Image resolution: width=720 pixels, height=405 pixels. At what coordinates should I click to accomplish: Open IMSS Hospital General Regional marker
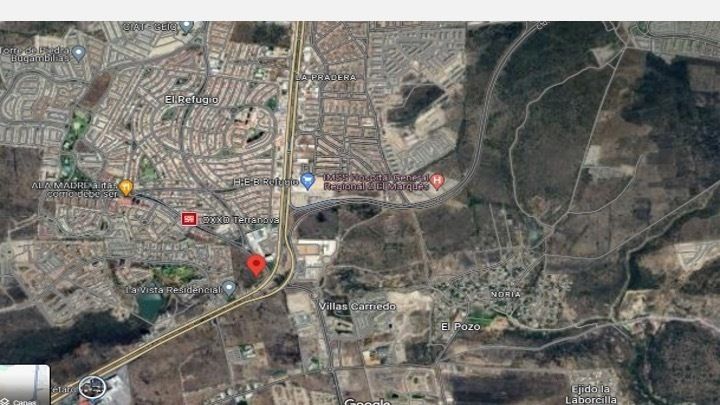click(x=437, y=181)
